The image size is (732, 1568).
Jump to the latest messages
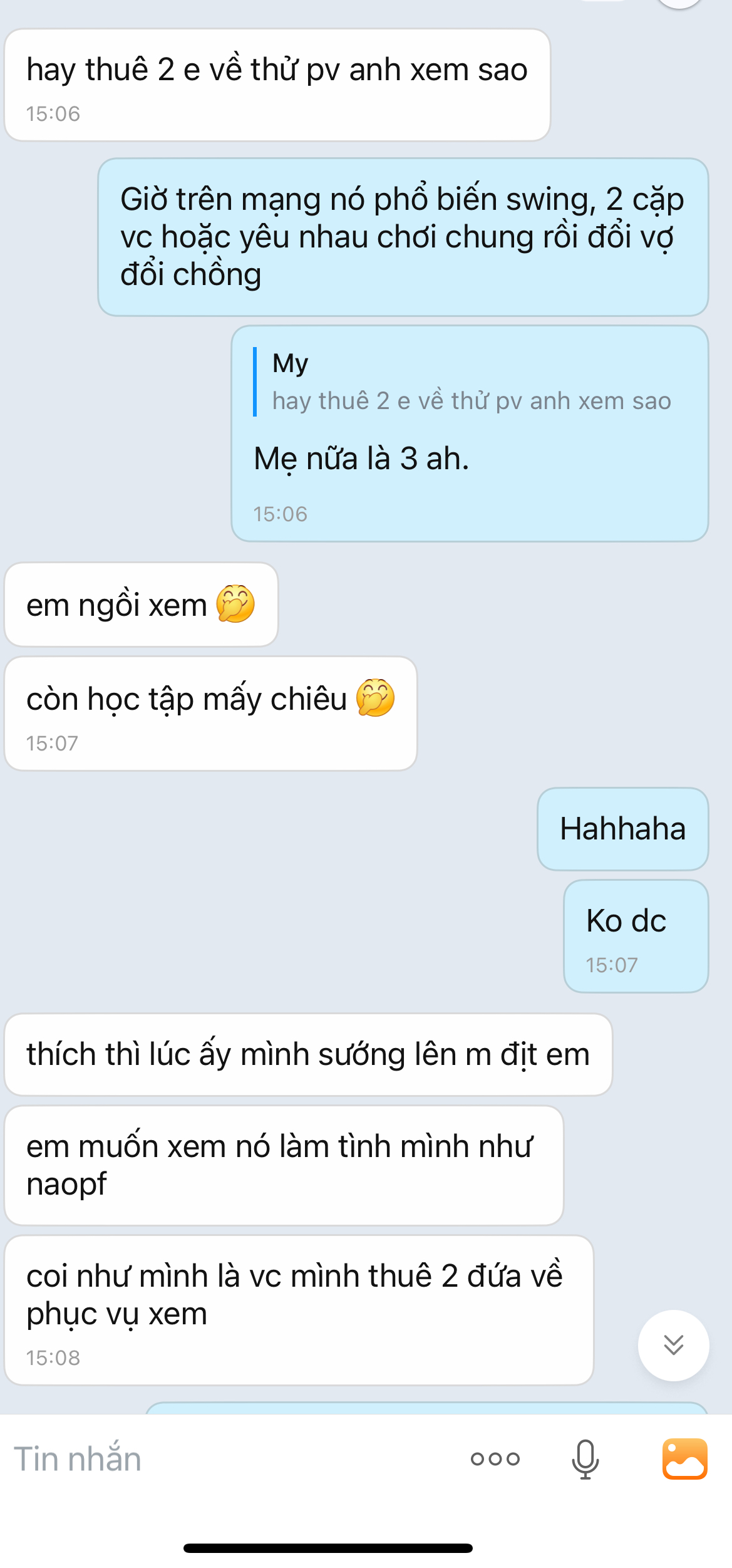(x=673, y=1345)
